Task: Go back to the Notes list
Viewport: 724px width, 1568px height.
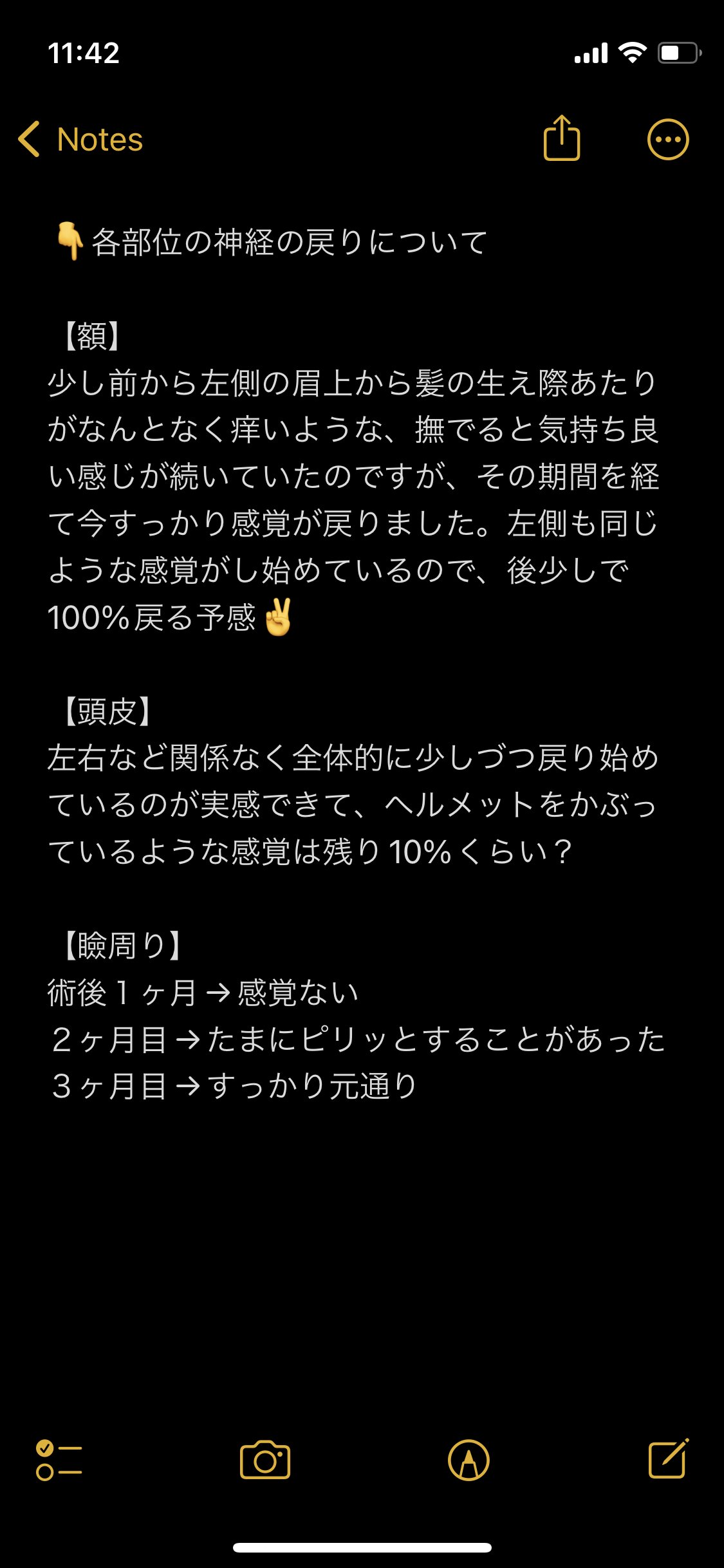Action: coord(80,139)
